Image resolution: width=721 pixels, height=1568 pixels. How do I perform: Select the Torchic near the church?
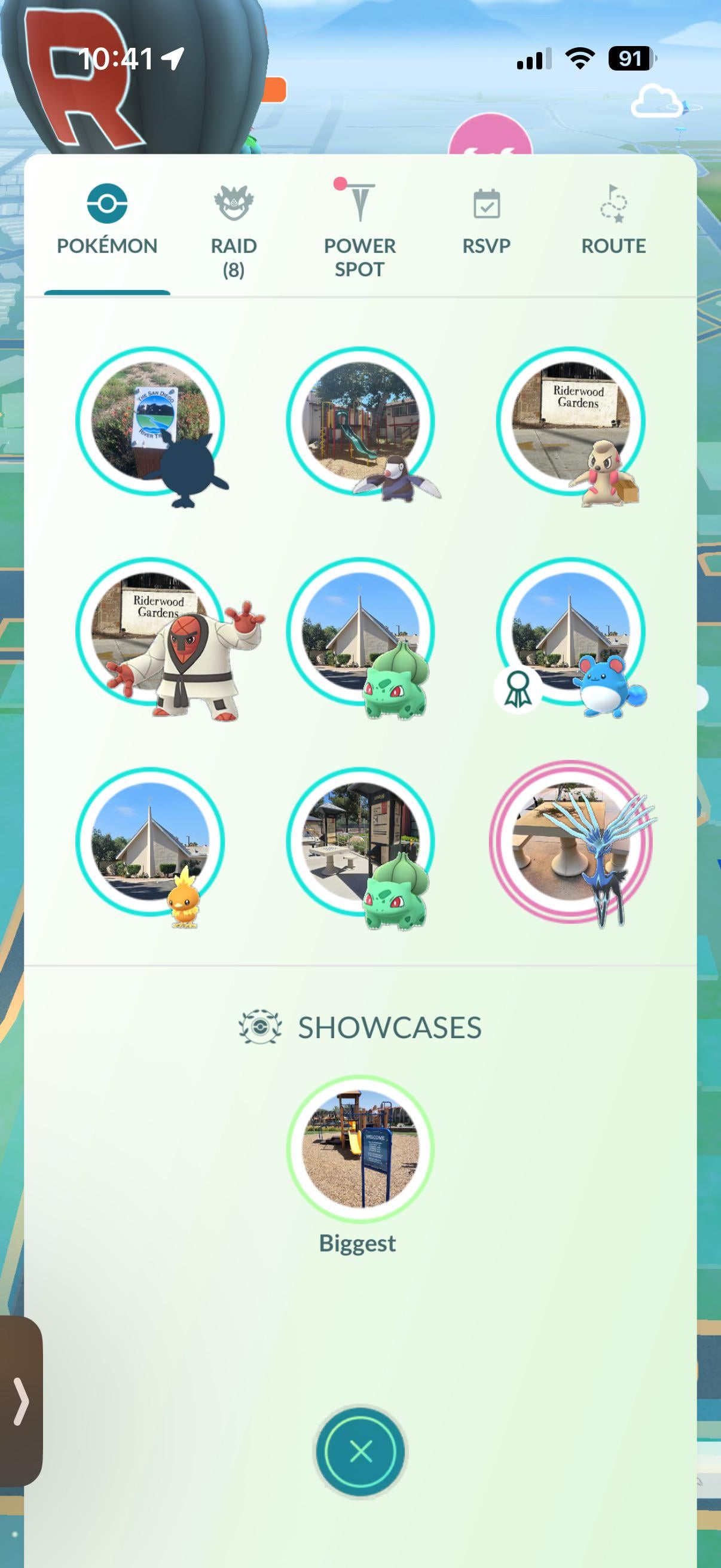click(150, 841)
